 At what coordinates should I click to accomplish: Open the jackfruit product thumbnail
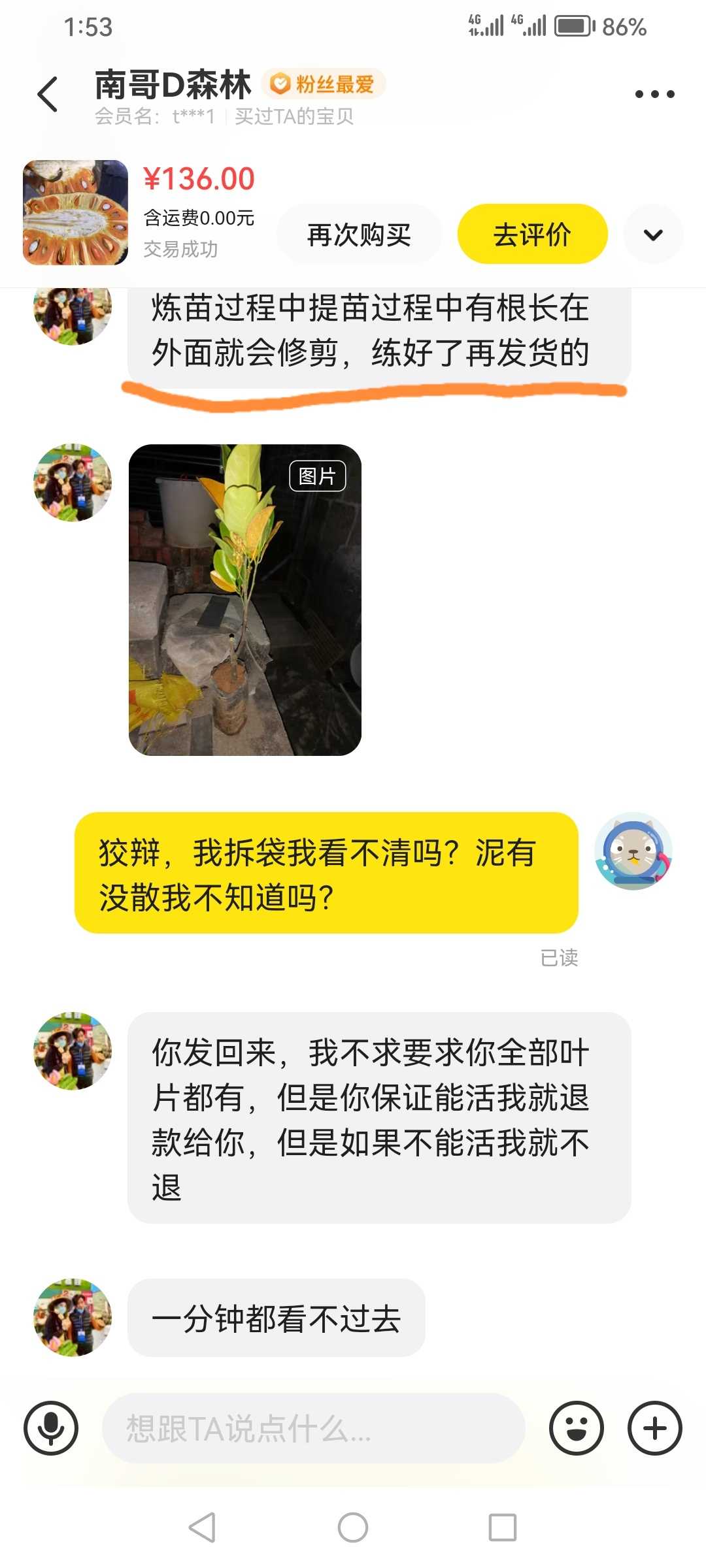pyautogui.click(x=75, y=212)
